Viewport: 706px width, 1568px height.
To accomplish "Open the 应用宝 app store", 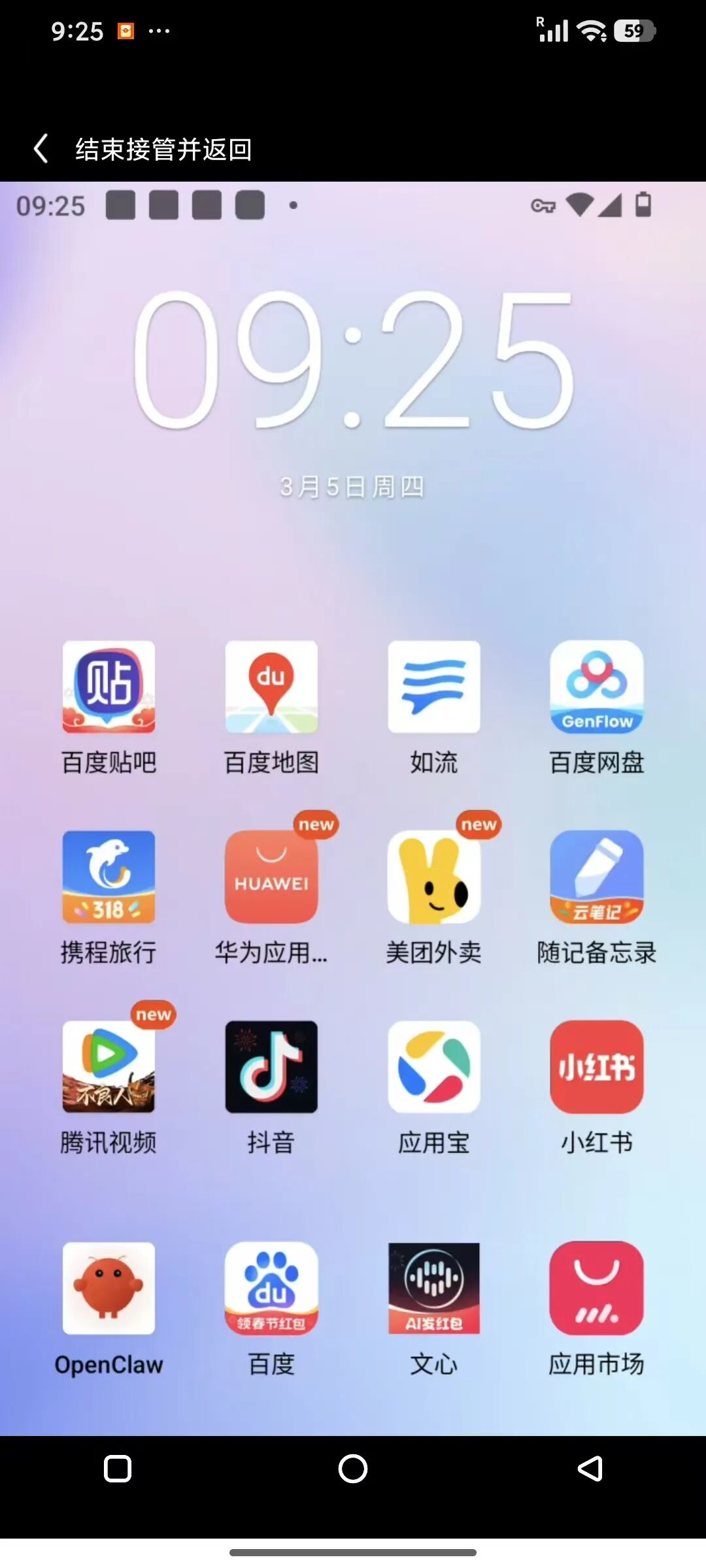I will 434,1066.
